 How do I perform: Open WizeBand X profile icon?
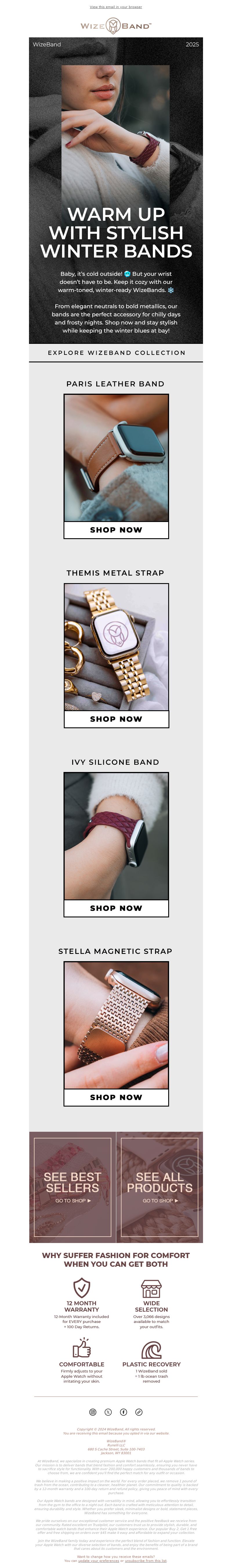coord(108,1412)
